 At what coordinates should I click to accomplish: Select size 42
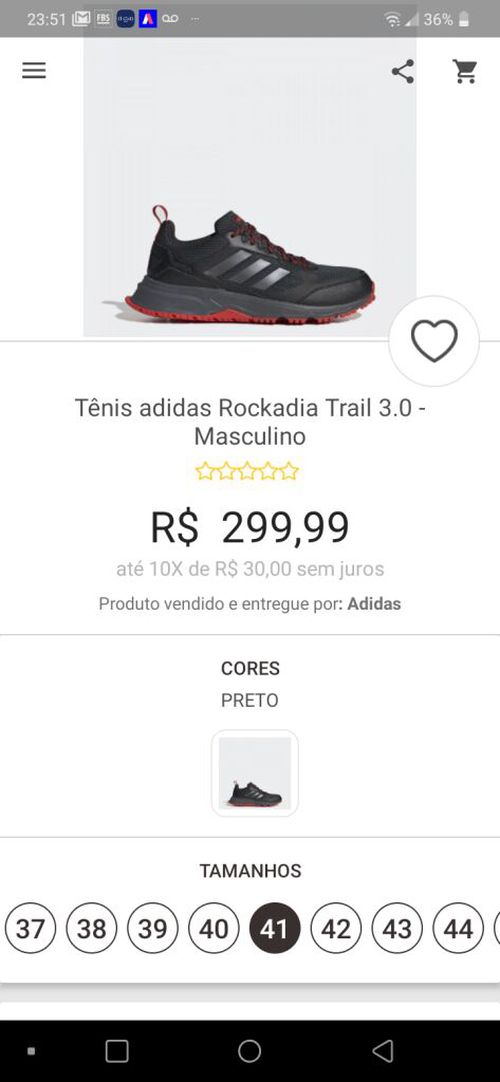point(336,929)
